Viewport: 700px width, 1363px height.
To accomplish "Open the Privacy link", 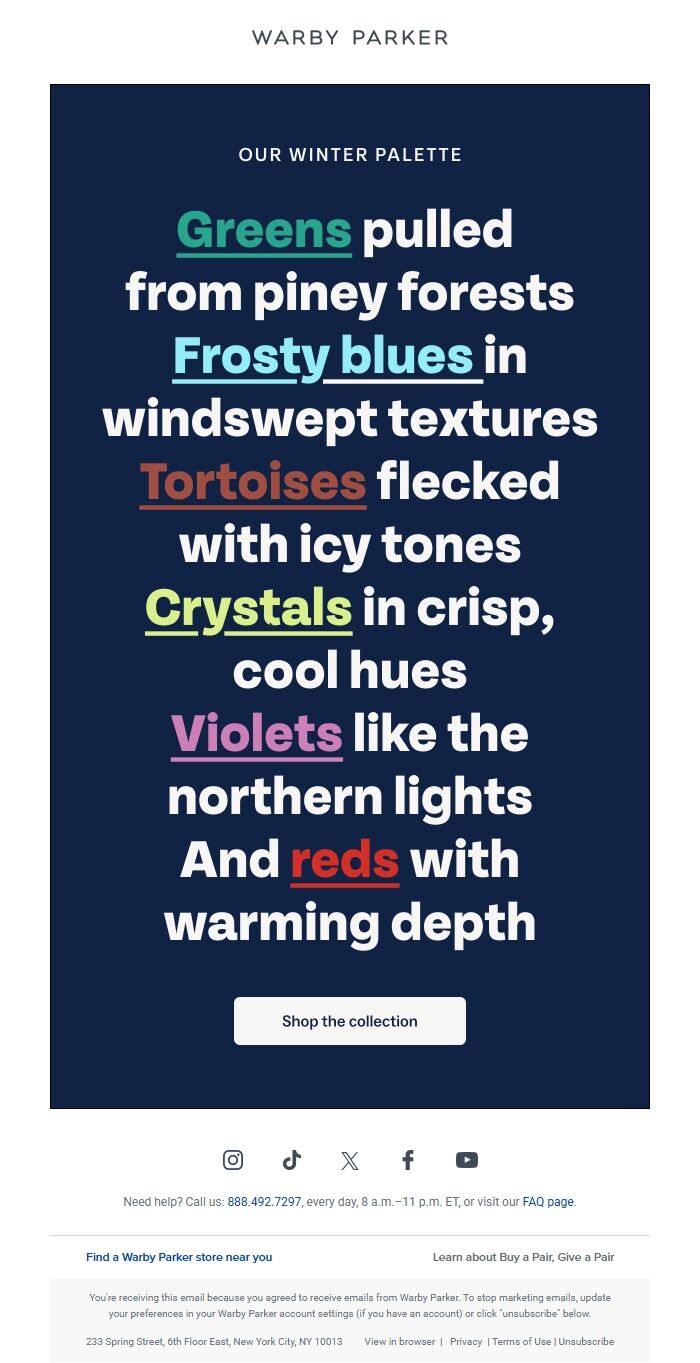I will pos(466,1342).
